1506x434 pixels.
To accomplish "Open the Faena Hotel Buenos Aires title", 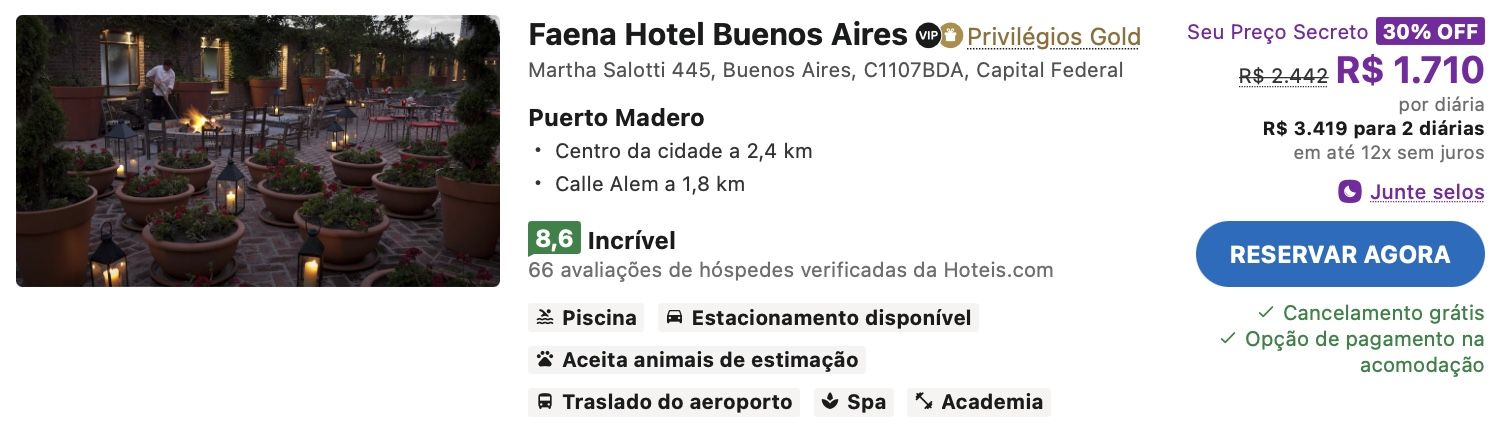I will tap(717, 35).
